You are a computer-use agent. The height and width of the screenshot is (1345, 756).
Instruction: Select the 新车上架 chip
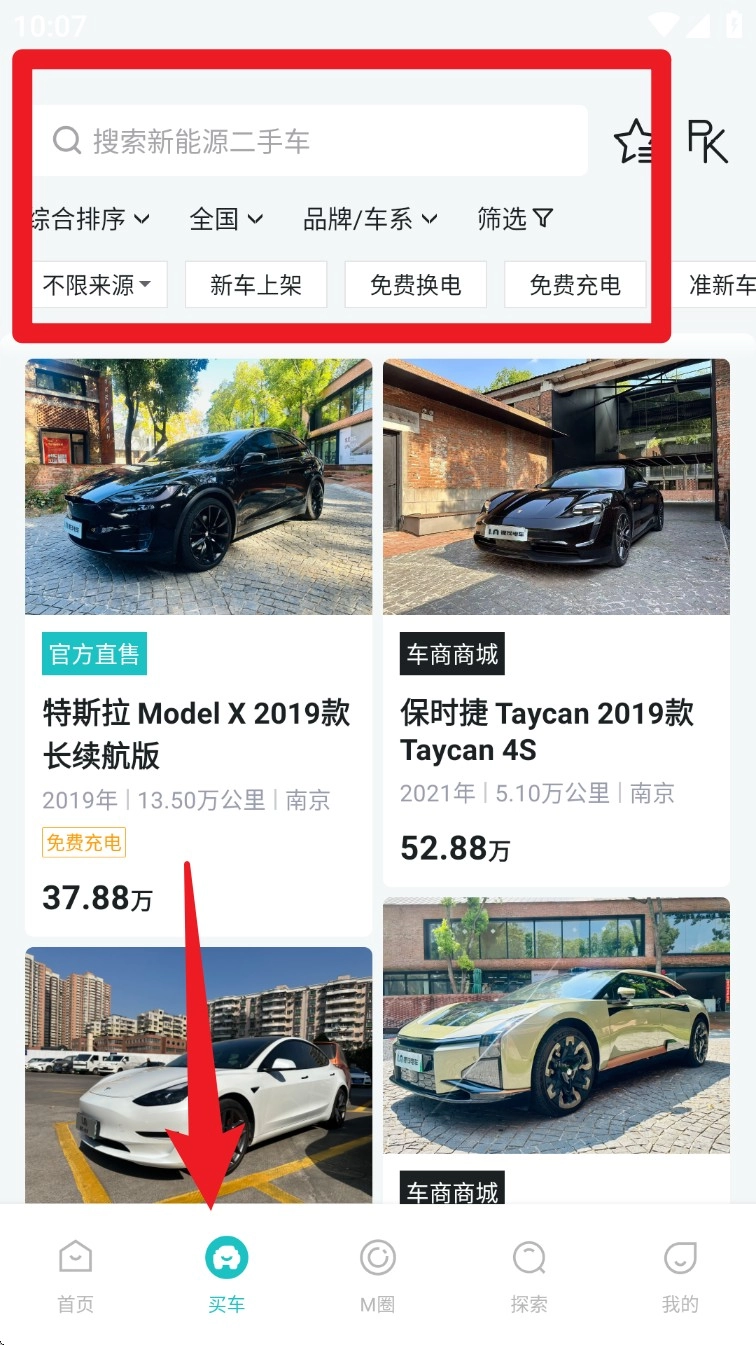tap(256, 285)
